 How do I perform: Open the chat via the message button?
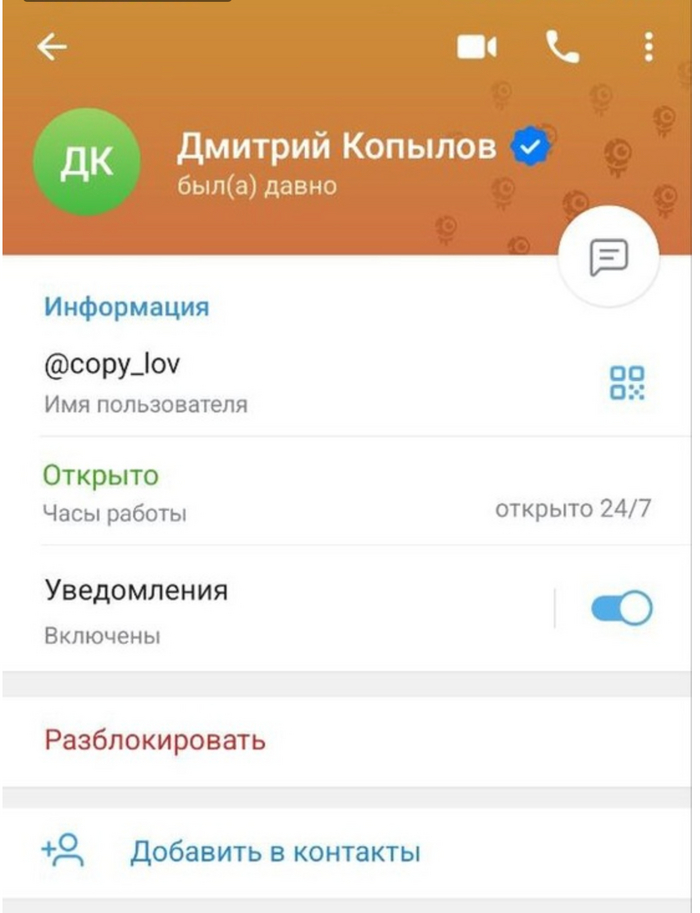coord(609,257)
